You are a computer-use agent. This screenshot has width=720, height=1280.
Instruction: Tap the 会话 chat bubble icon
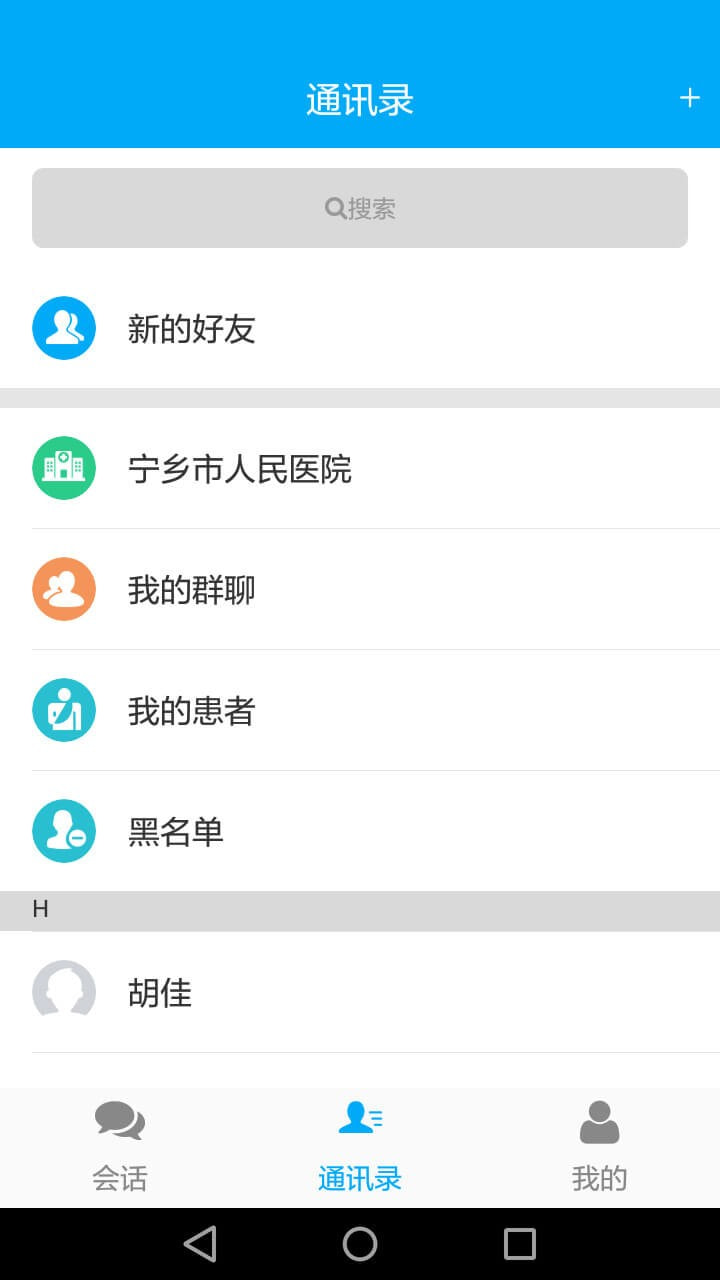coord(120,1122)
